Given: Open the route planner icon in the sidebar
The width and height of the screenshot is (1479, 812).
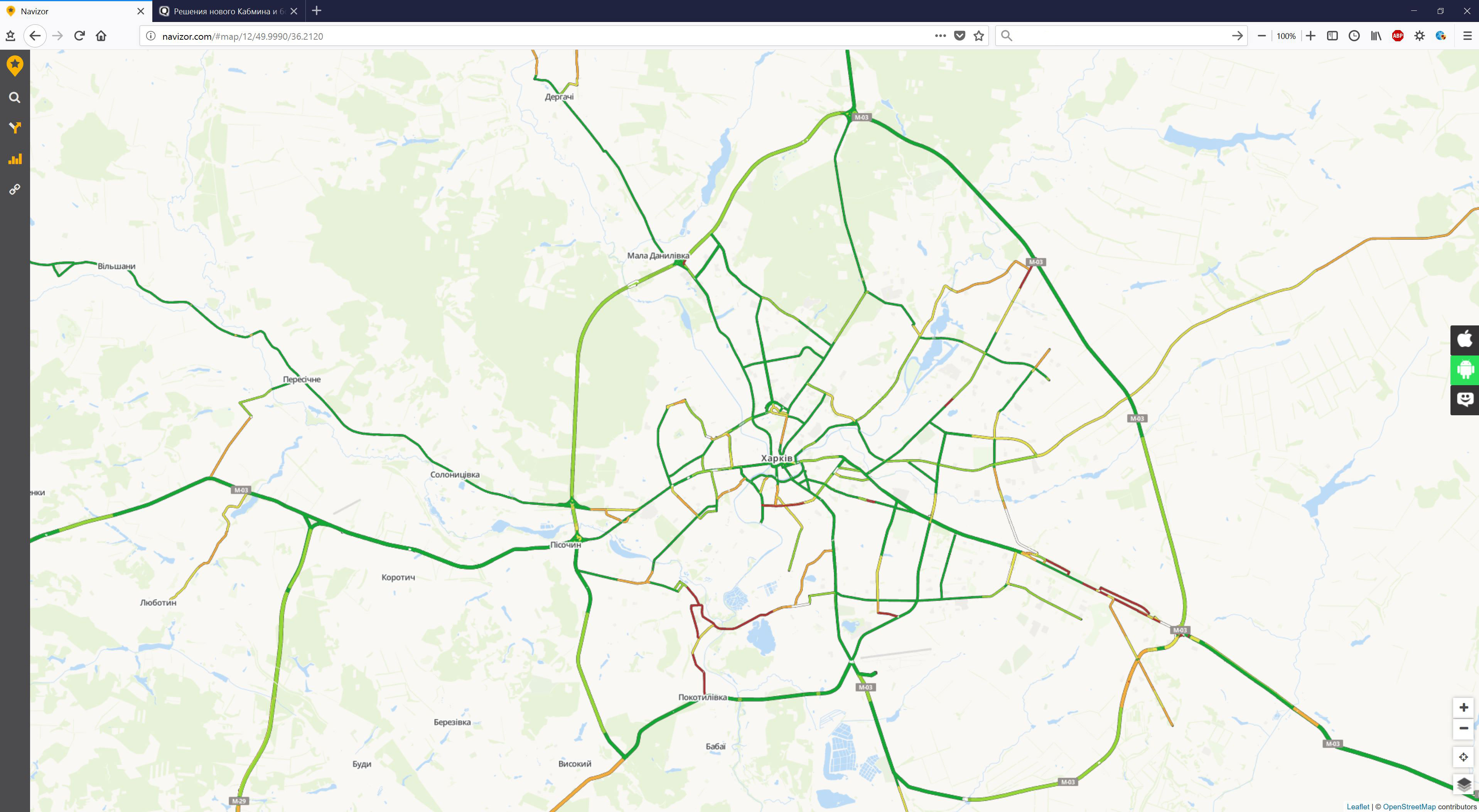Looking at the screenshot, I should [x=15, y=127].
